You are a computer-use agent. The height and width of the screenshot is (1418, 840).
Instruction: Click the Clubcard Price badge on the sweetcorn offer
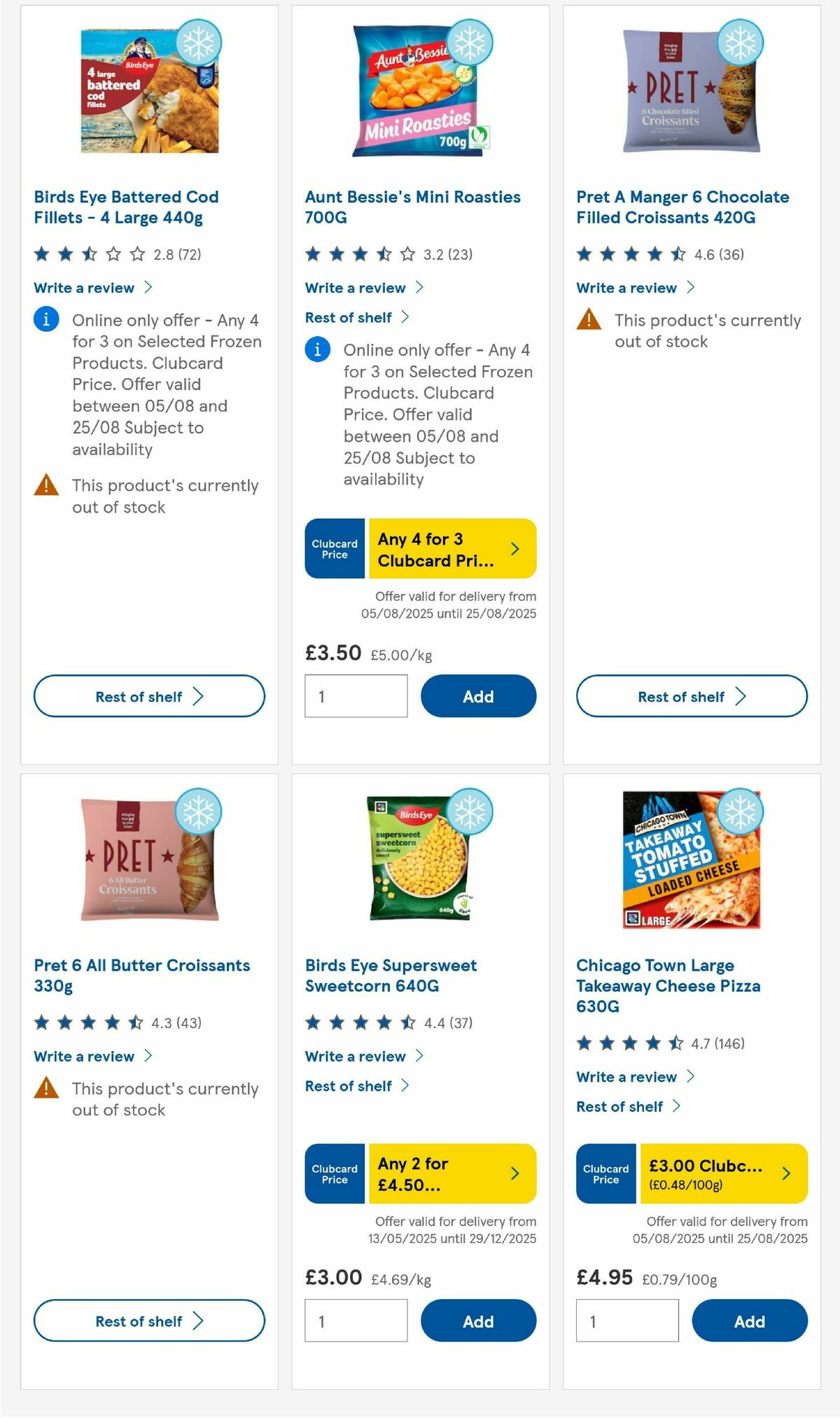coord(334,1174)
